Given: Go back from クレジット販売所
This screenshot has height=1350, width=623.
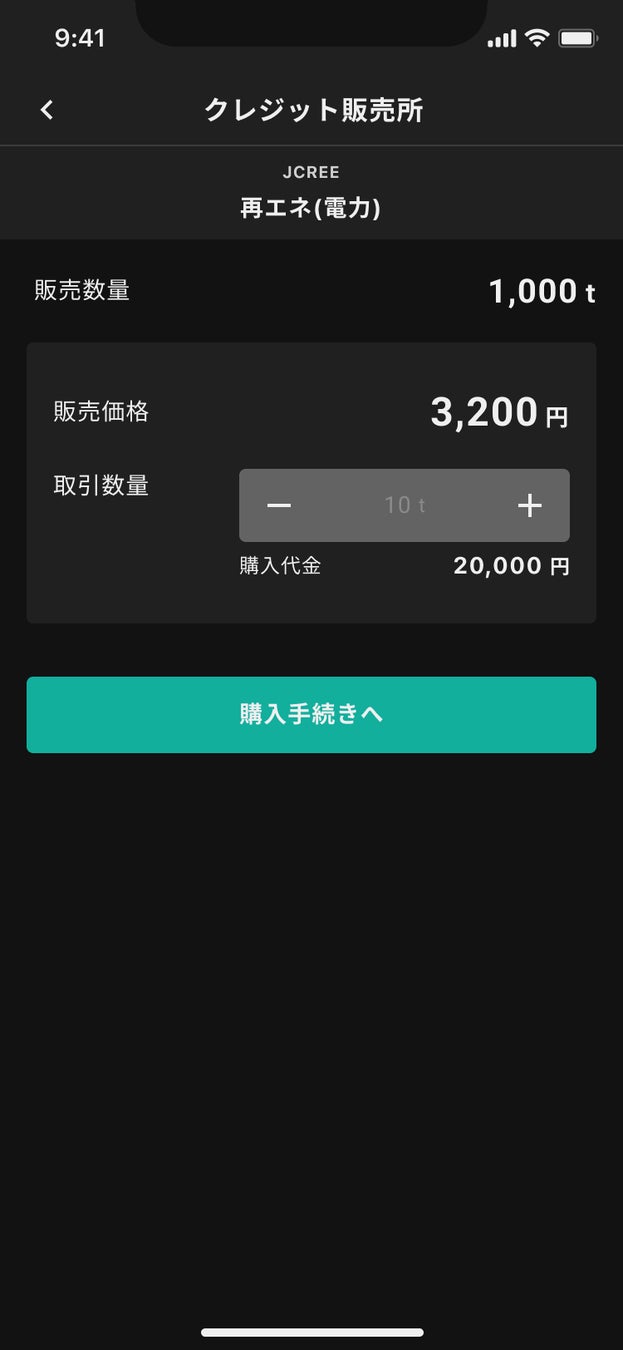Looking at the screenshot, I should 47,110.
